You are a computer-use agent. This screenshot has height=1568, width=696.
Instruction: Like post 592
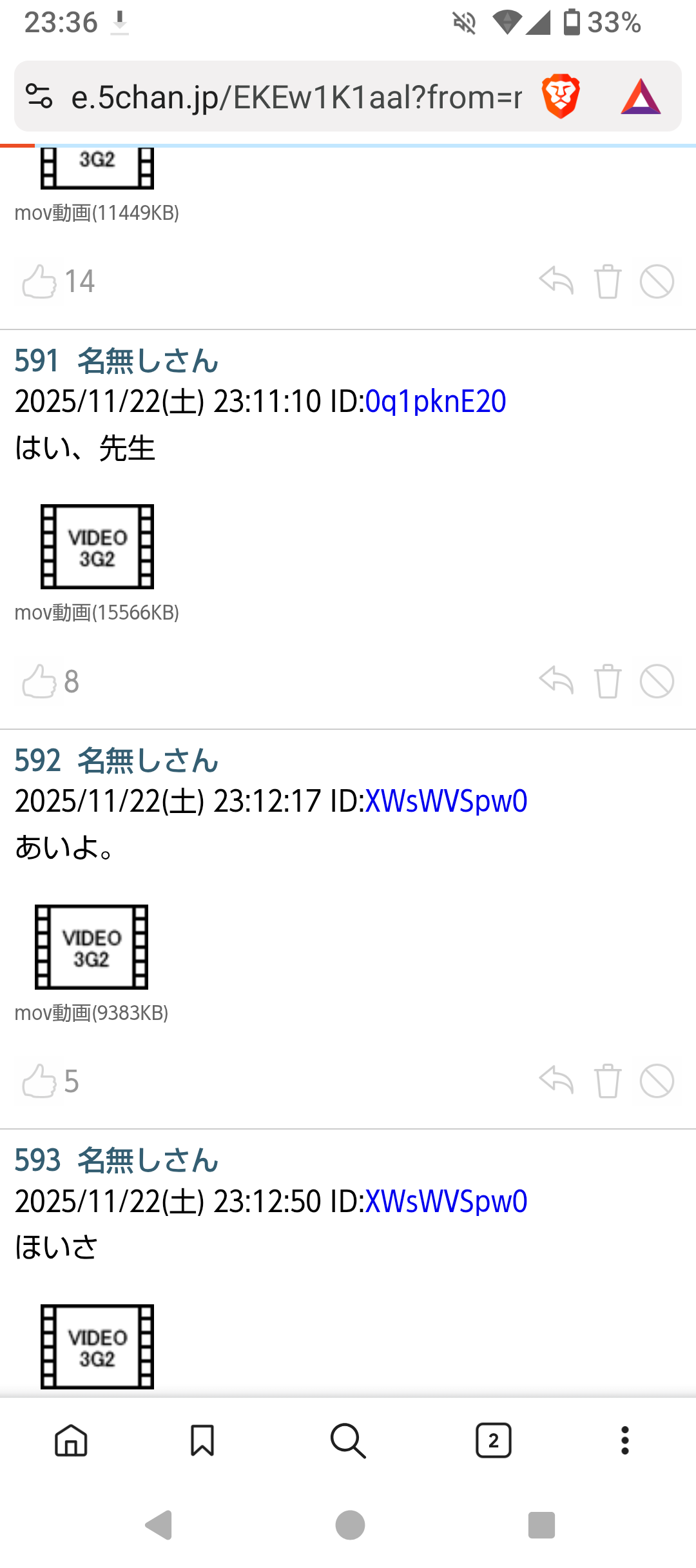tap(40, 1081)
